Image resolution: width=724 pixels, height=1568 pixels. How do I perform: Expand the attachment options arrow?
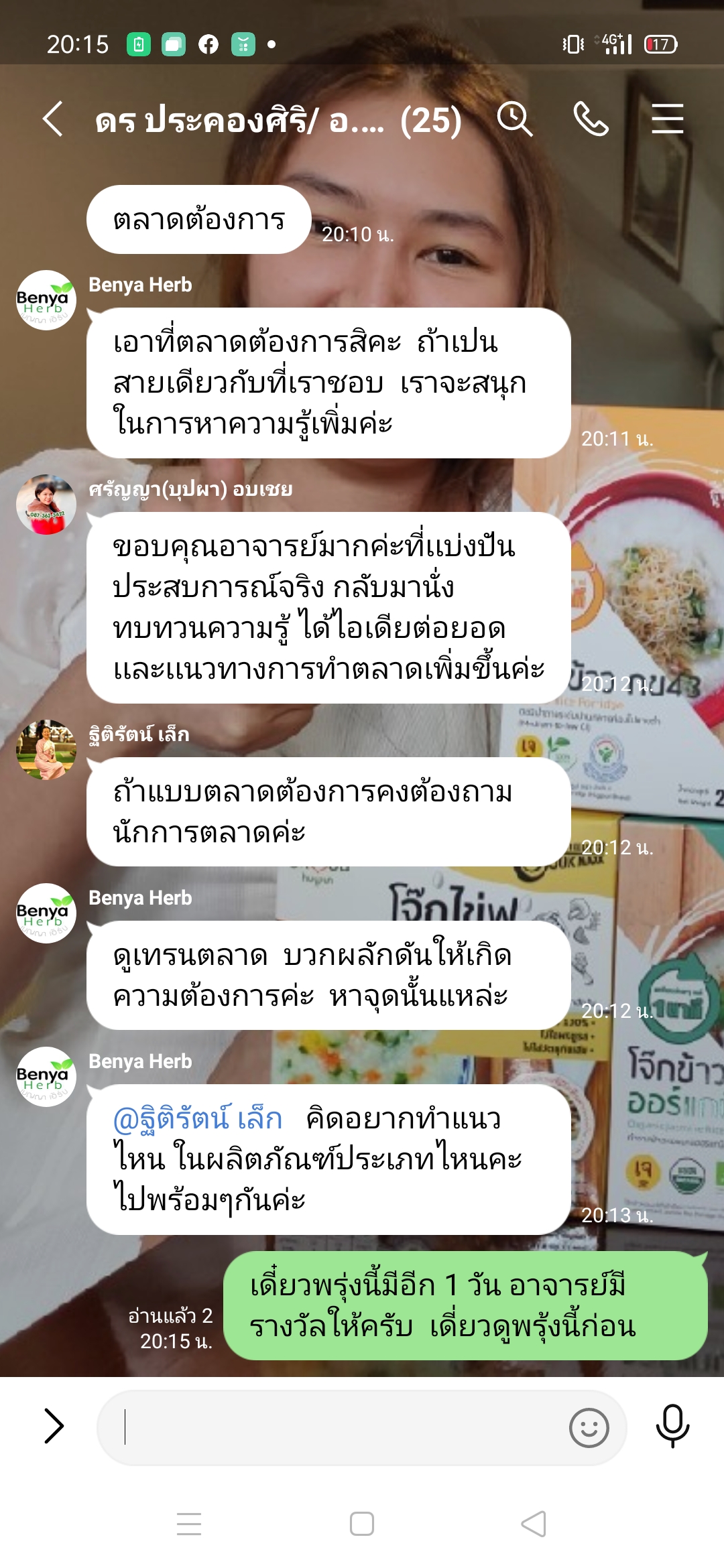pyautogui.click(x=54, y=1426)
